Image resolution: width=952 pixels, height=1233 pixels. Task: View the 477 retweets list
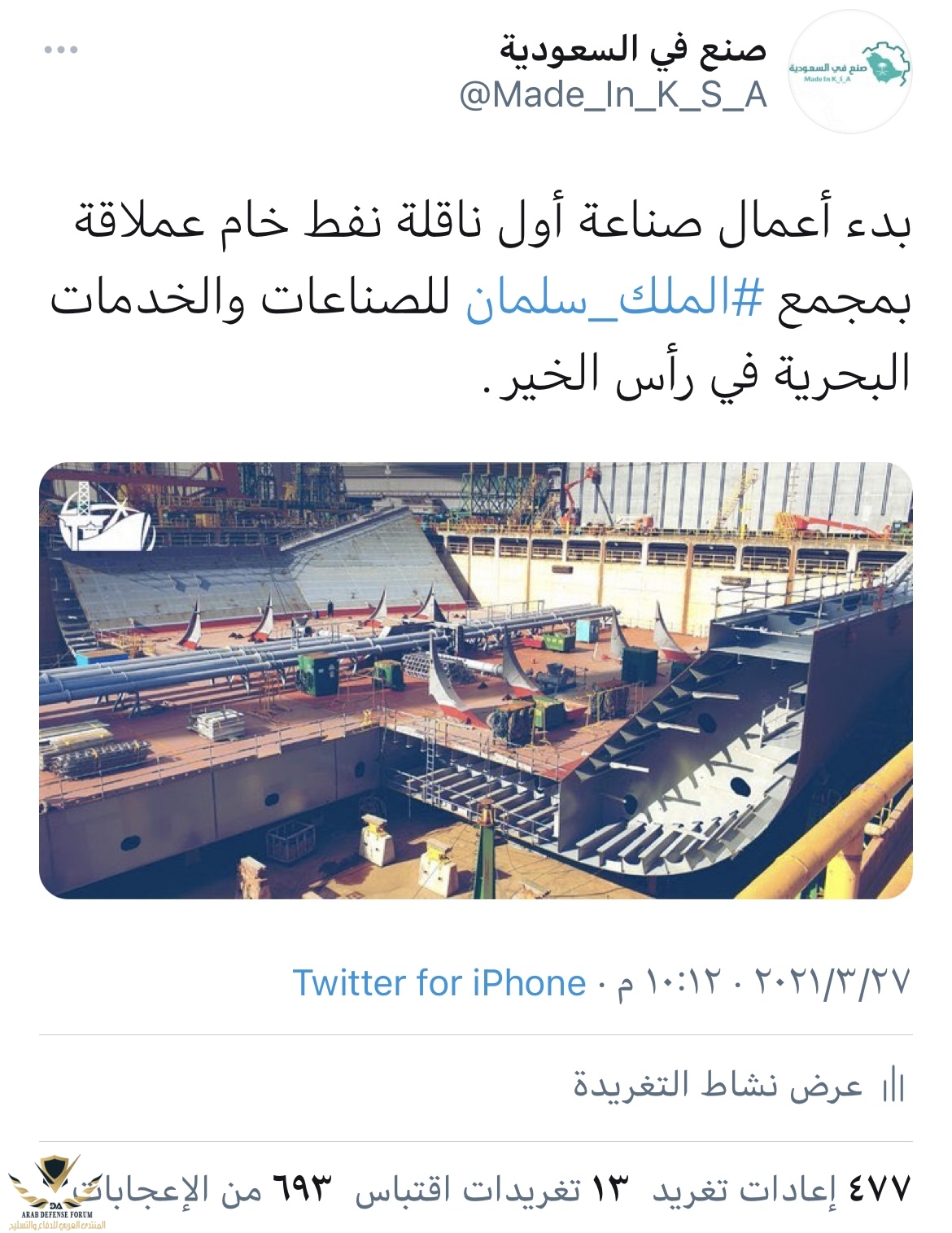(x=781, y=1189)
